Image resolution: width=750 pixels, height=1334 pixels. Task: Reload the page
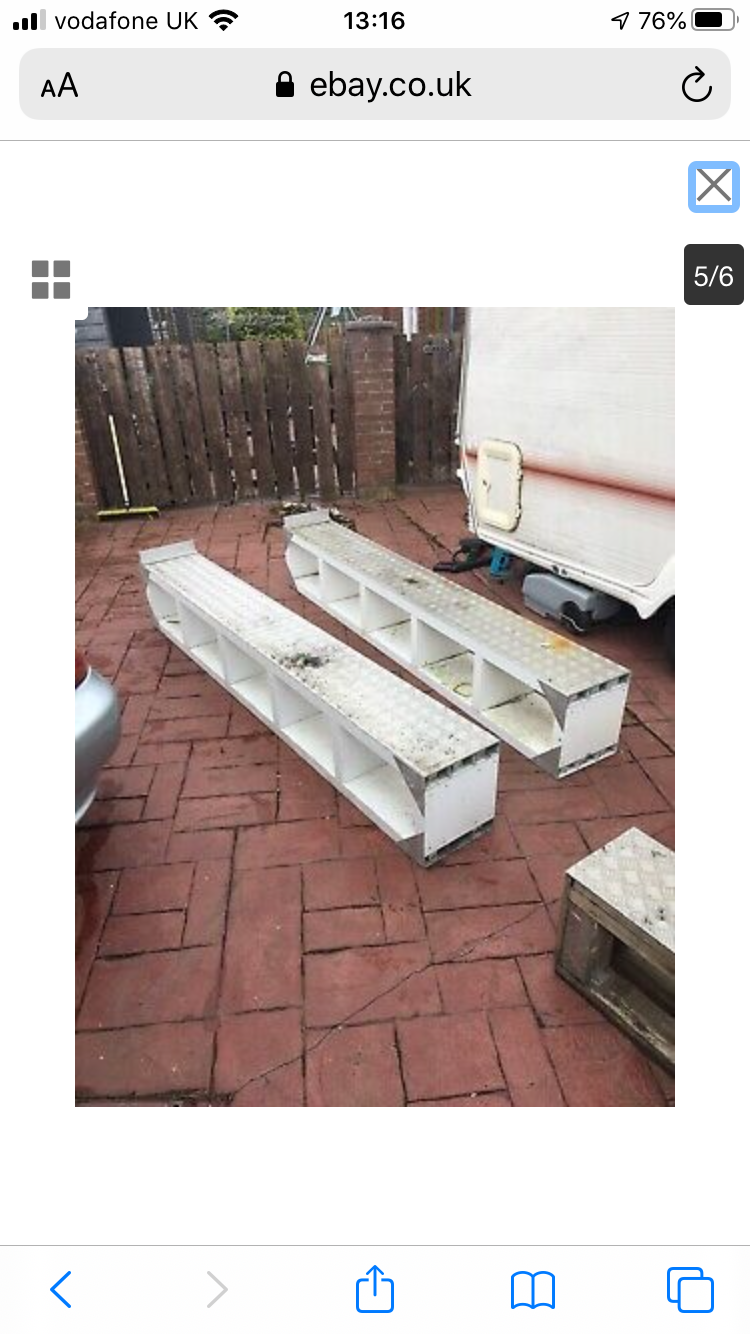click(696, 86)
